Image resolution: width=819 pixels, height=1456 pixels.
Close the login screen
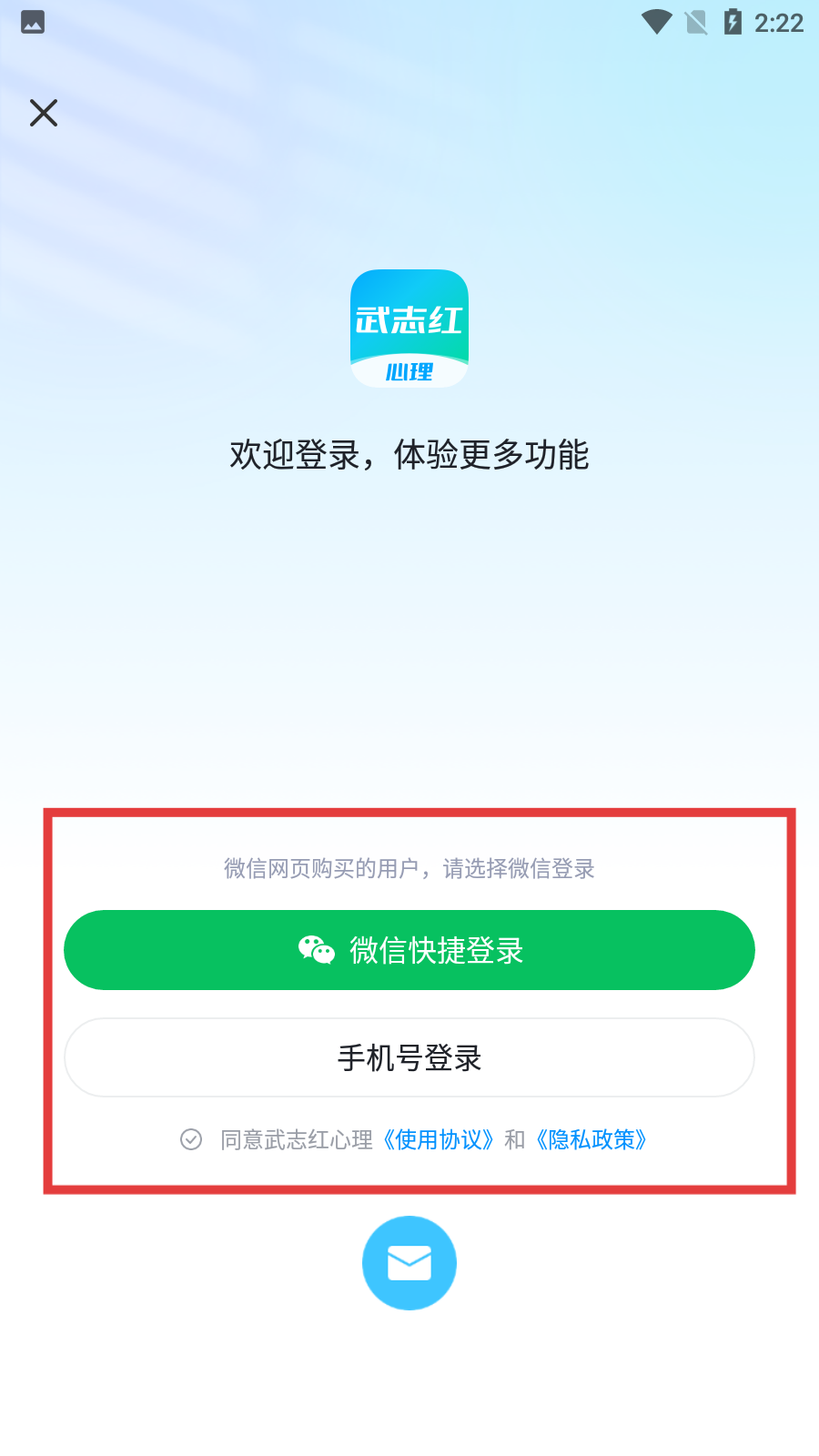[44, 113]
